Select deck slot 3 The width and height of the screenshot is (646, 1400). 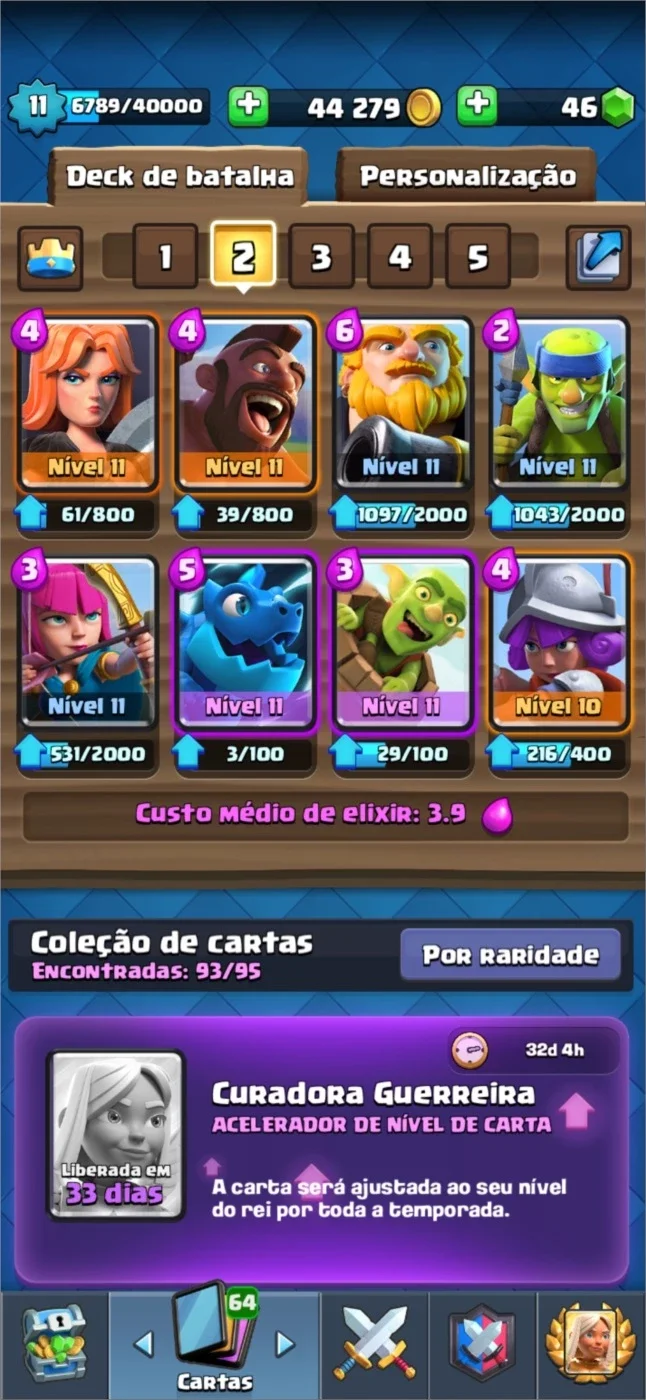[x=321, y=257]
